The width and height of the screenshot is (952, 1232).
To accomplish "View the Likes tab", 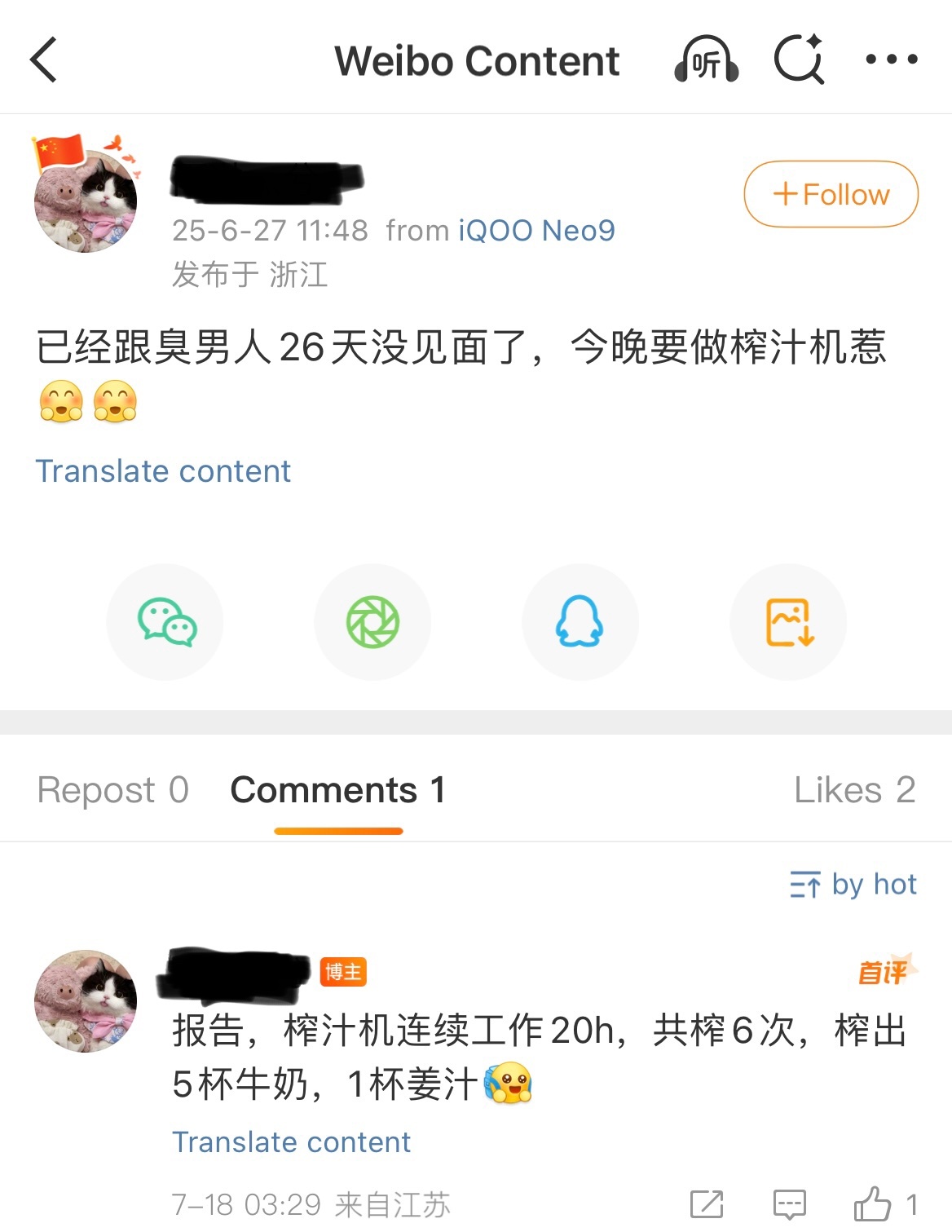I will click(x=854, y=789).
